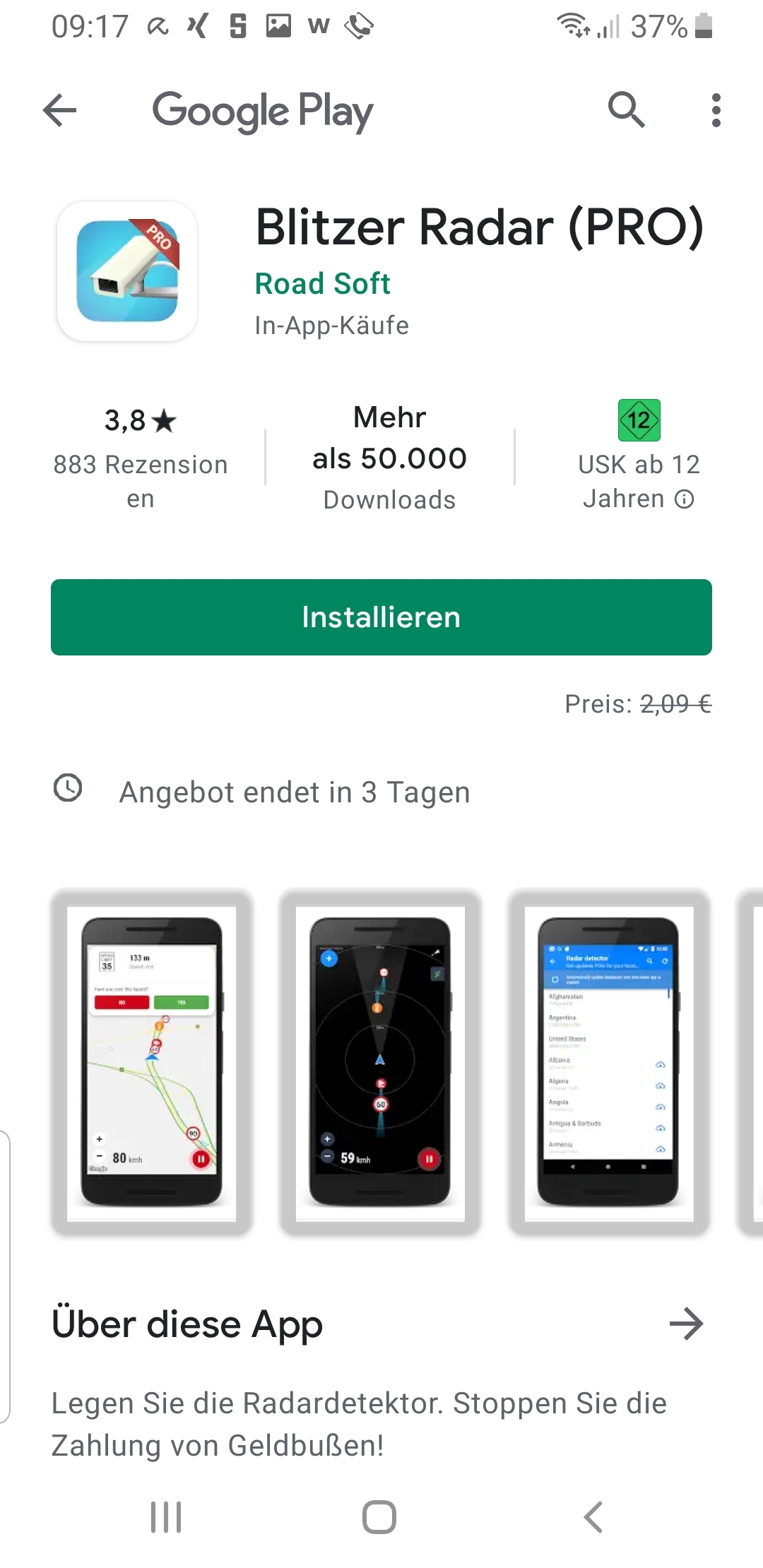This screenshot has height=1568, width=763.
Task: Open developer Road Soft's page
Action: point(322,284)
